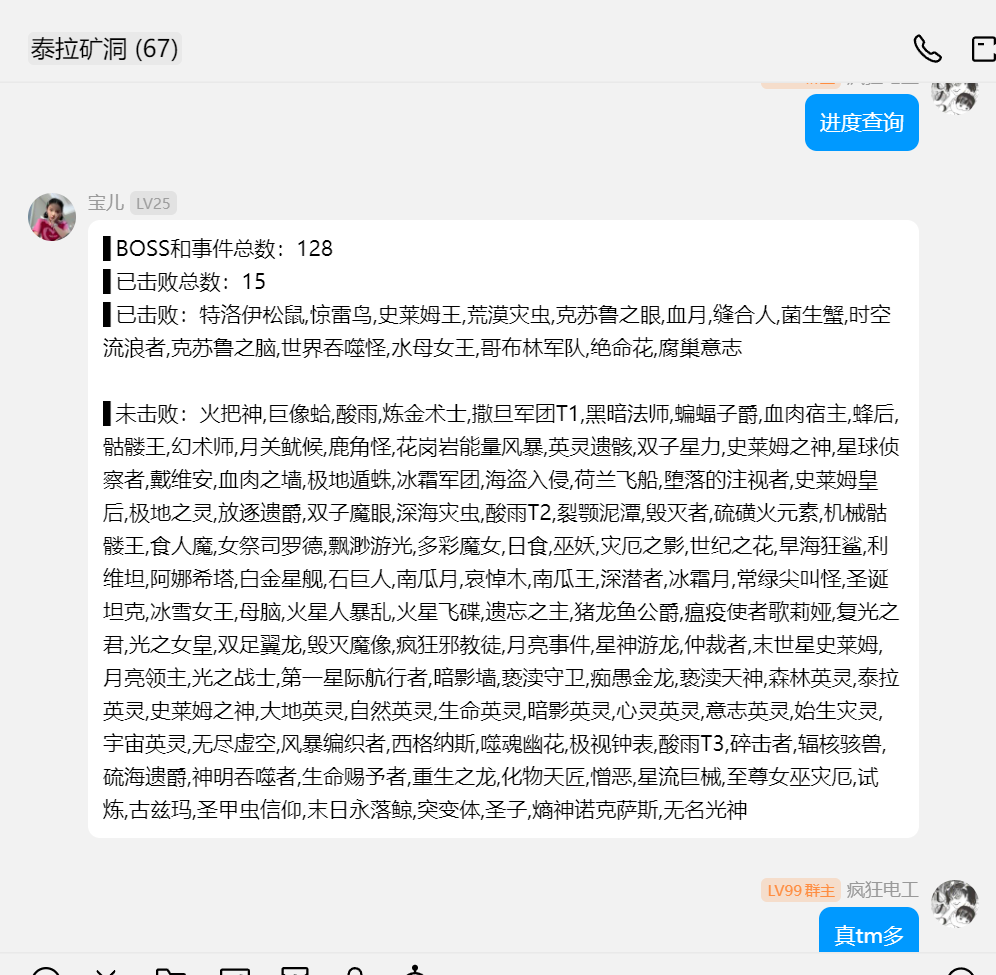This screenshot has width=996, height=975.
Task: Open 宝儿's profile avatar
Action: pos(52,217)
